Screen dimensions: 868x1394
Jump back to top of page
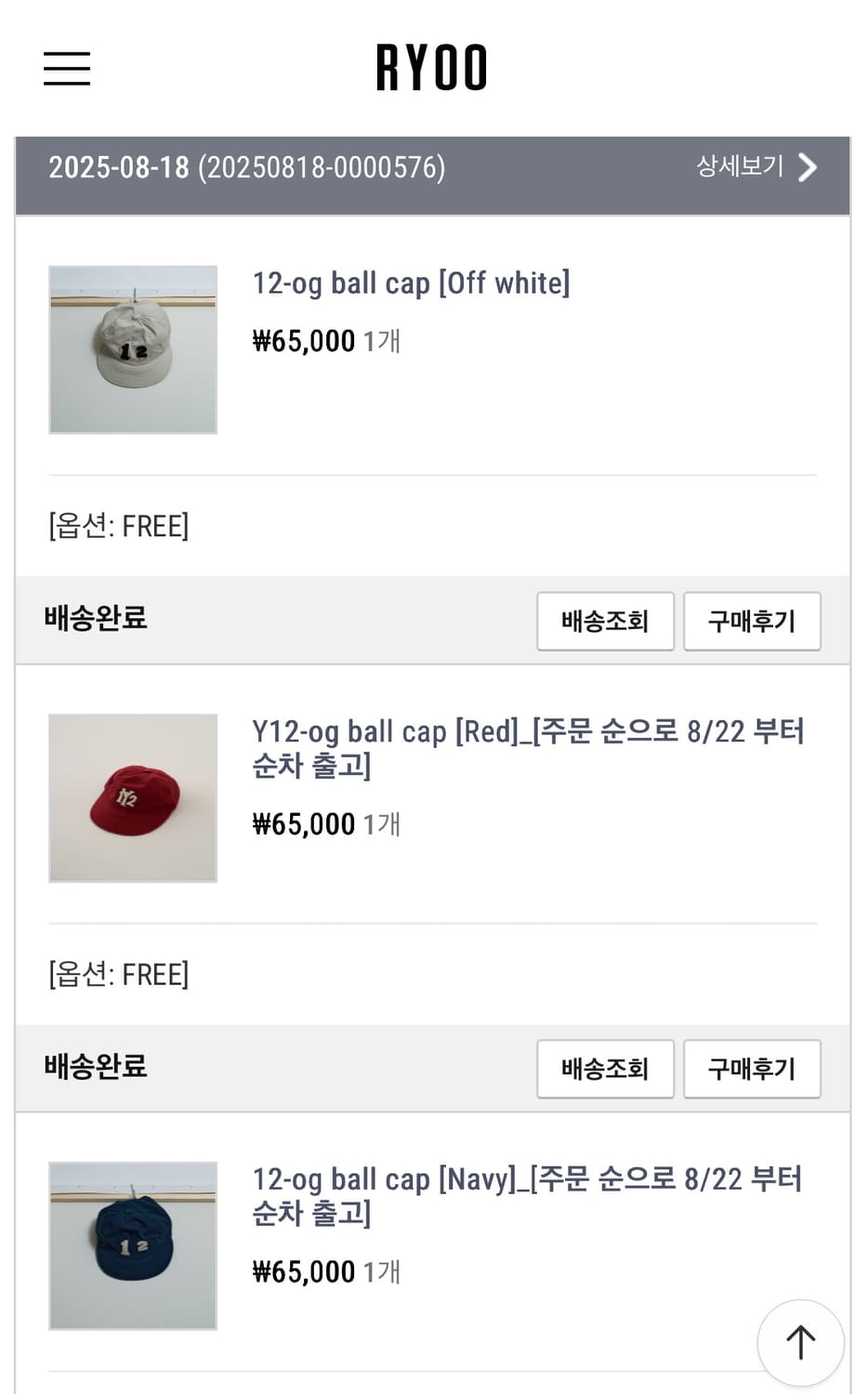(800, 1342)
